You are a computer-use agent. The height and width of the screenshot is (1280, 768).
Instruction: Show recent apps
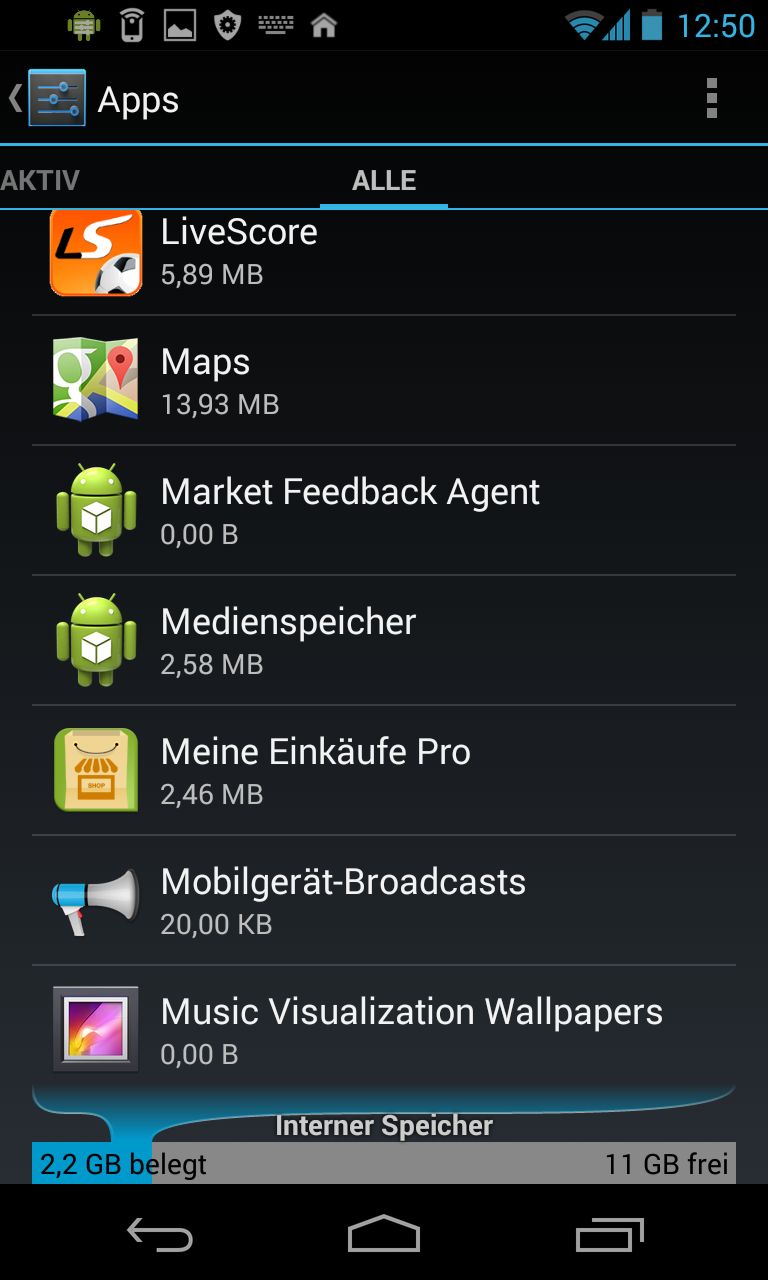(610, 1234)
